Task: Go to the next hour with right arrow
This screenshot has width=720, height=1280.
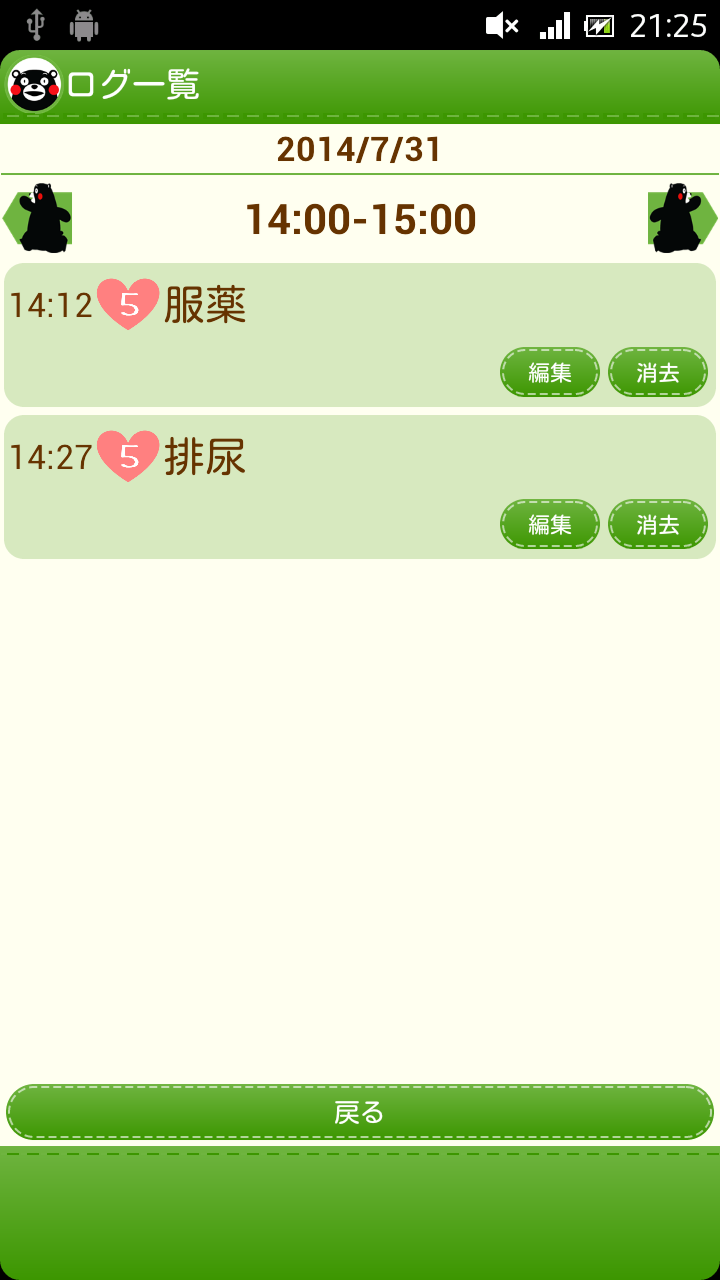Action: click(682, 218)
